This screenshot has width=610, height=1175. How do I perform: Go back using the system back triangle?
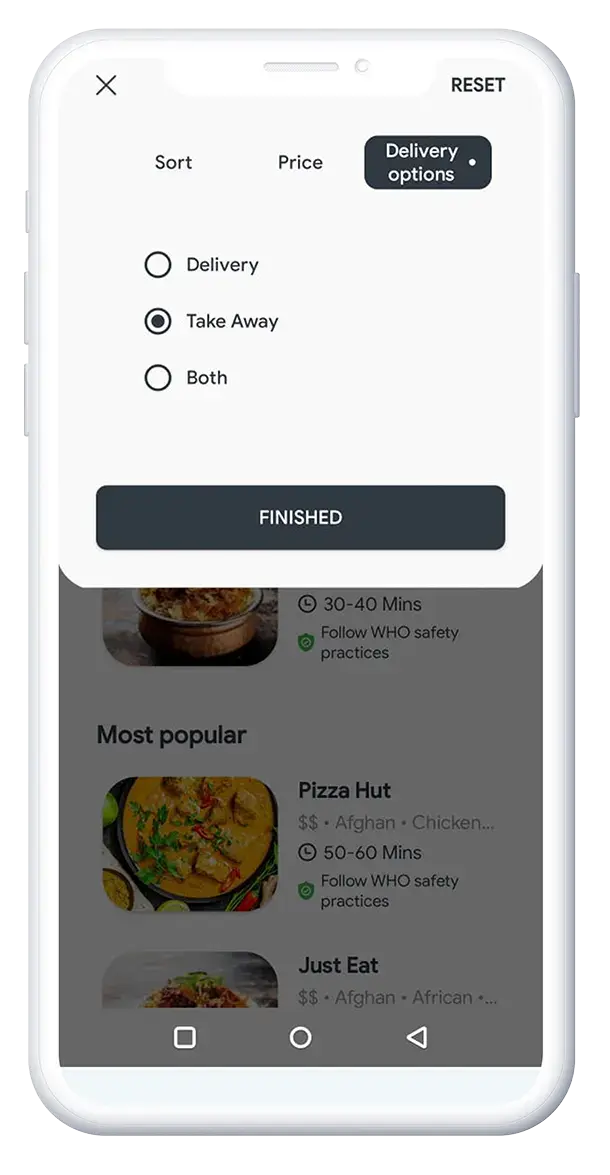pyautogui.click(x=417, y=1037)
